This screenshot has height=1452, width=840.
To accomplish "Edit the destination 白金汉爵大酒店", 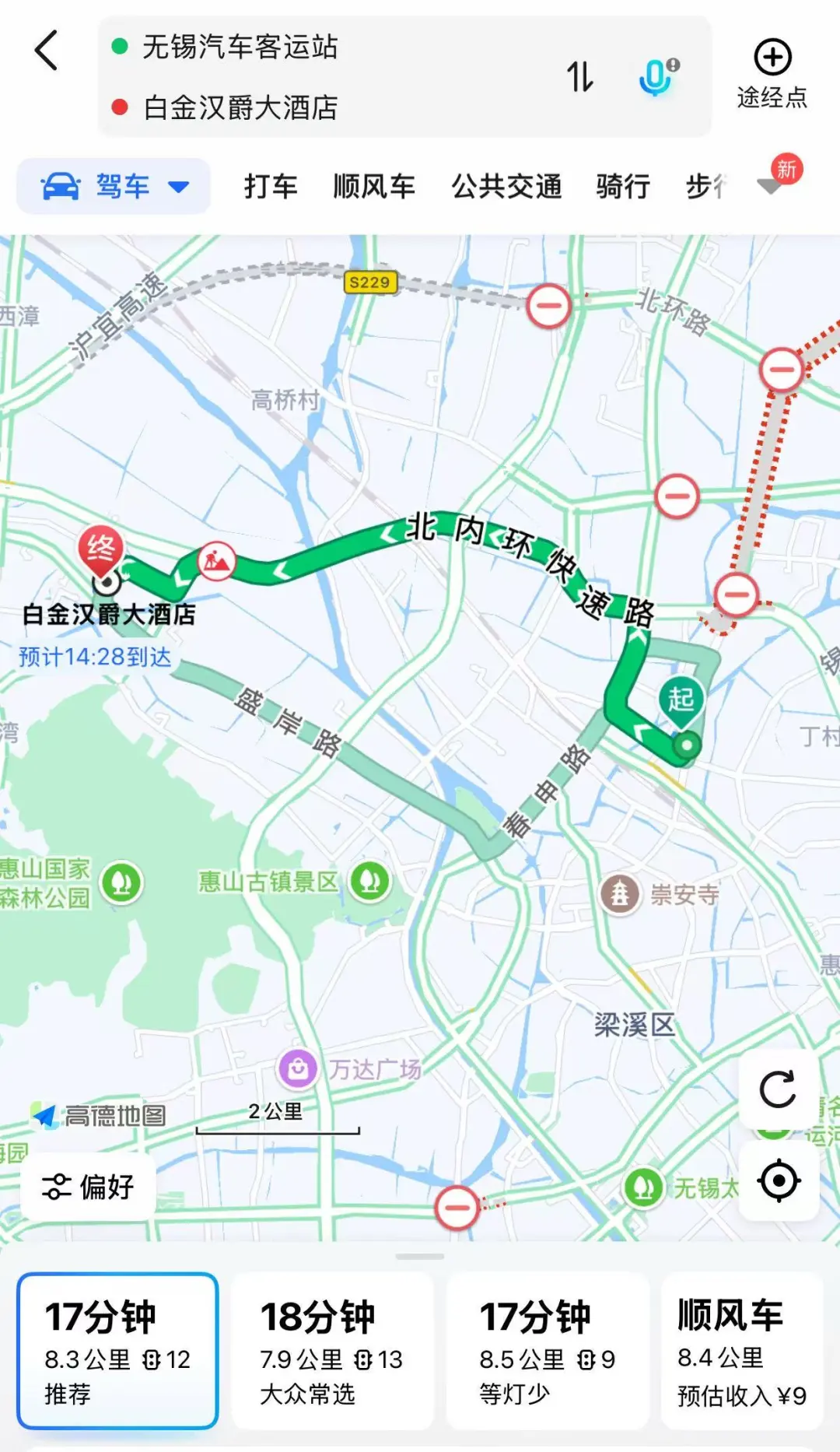I will pos(240,107).
